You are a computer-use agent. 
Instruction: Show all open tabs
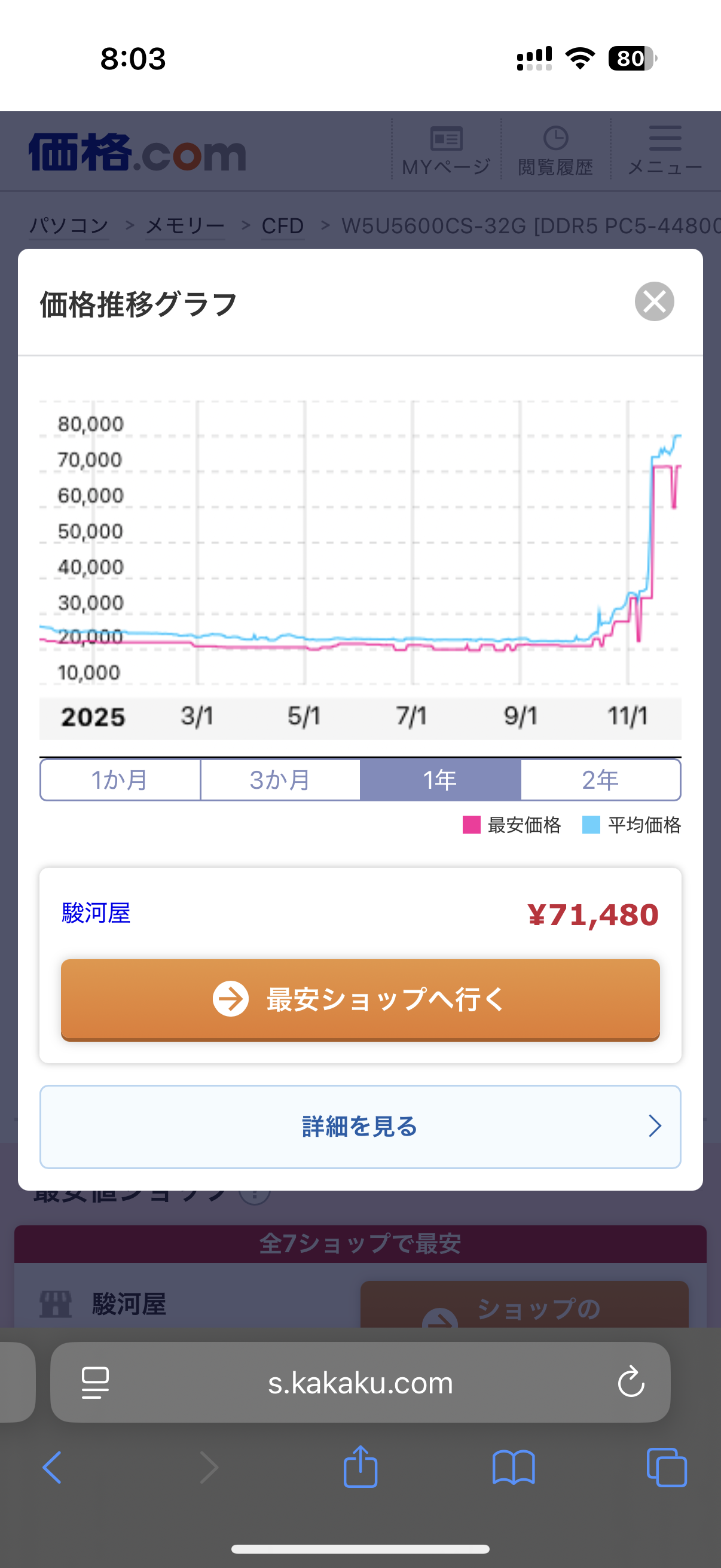666,1468
